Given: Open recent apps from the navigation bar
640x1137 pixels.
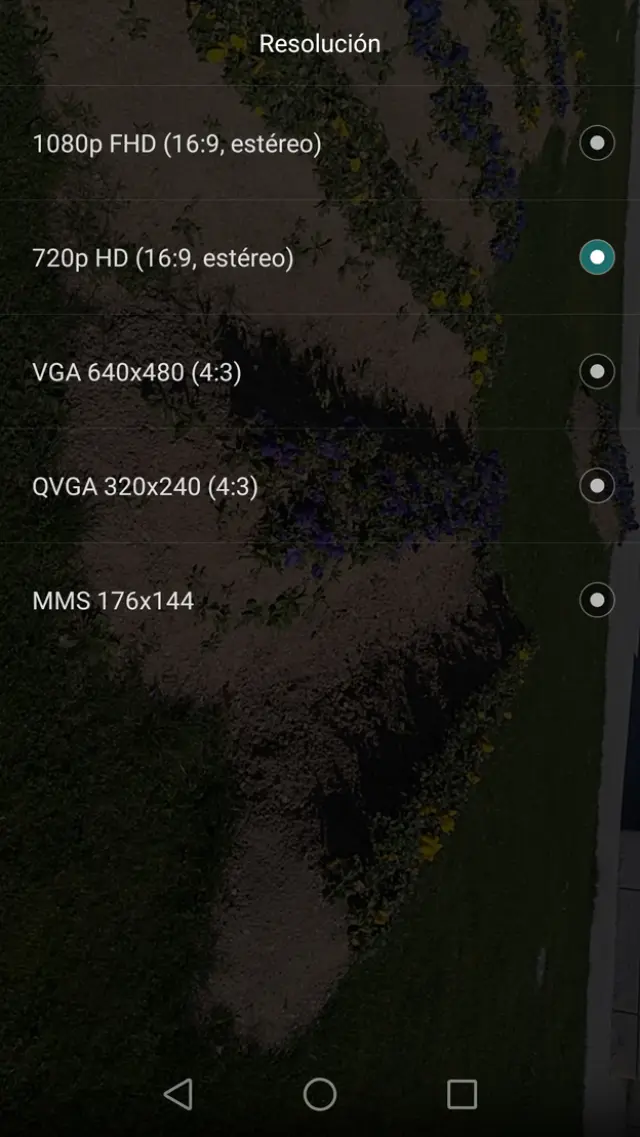Looking at the screenshot, I should (462, 1094).
